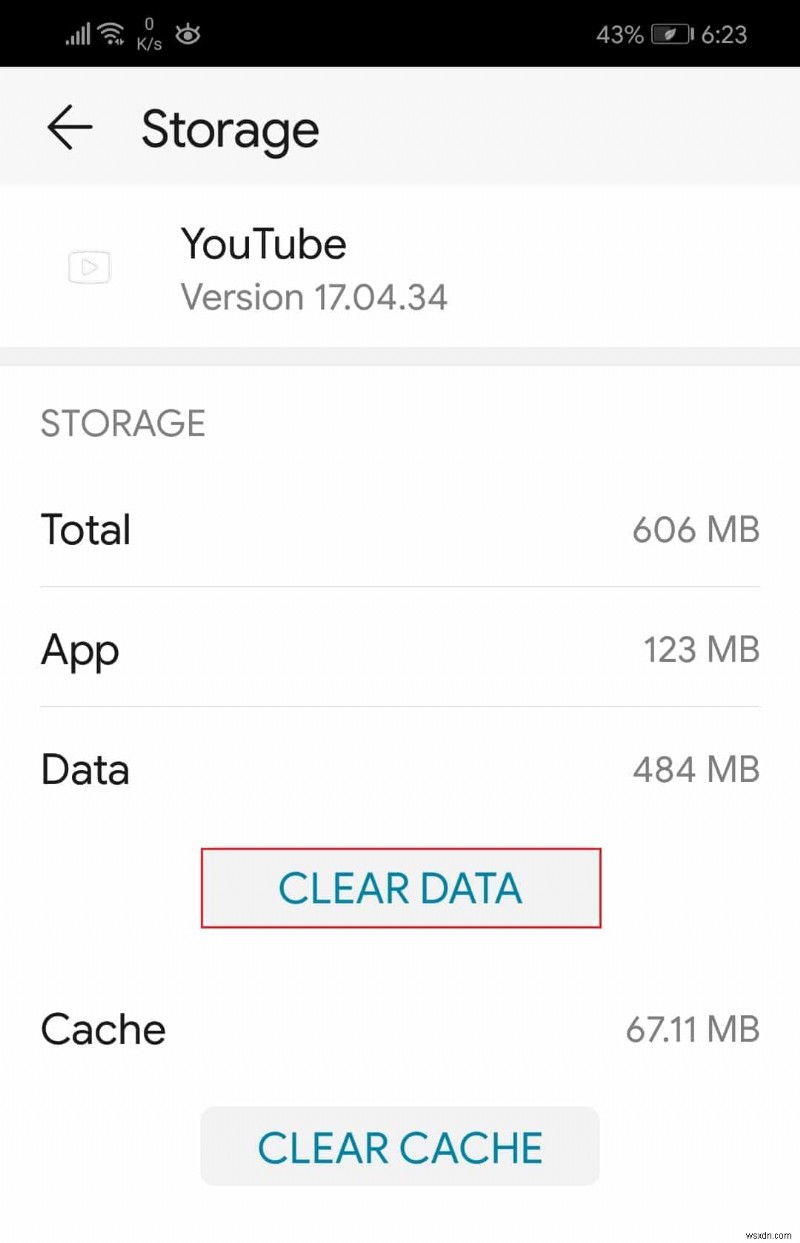800x1243 pixels.
Task: Click the YouTube play button logo
Action: point(89,267)
